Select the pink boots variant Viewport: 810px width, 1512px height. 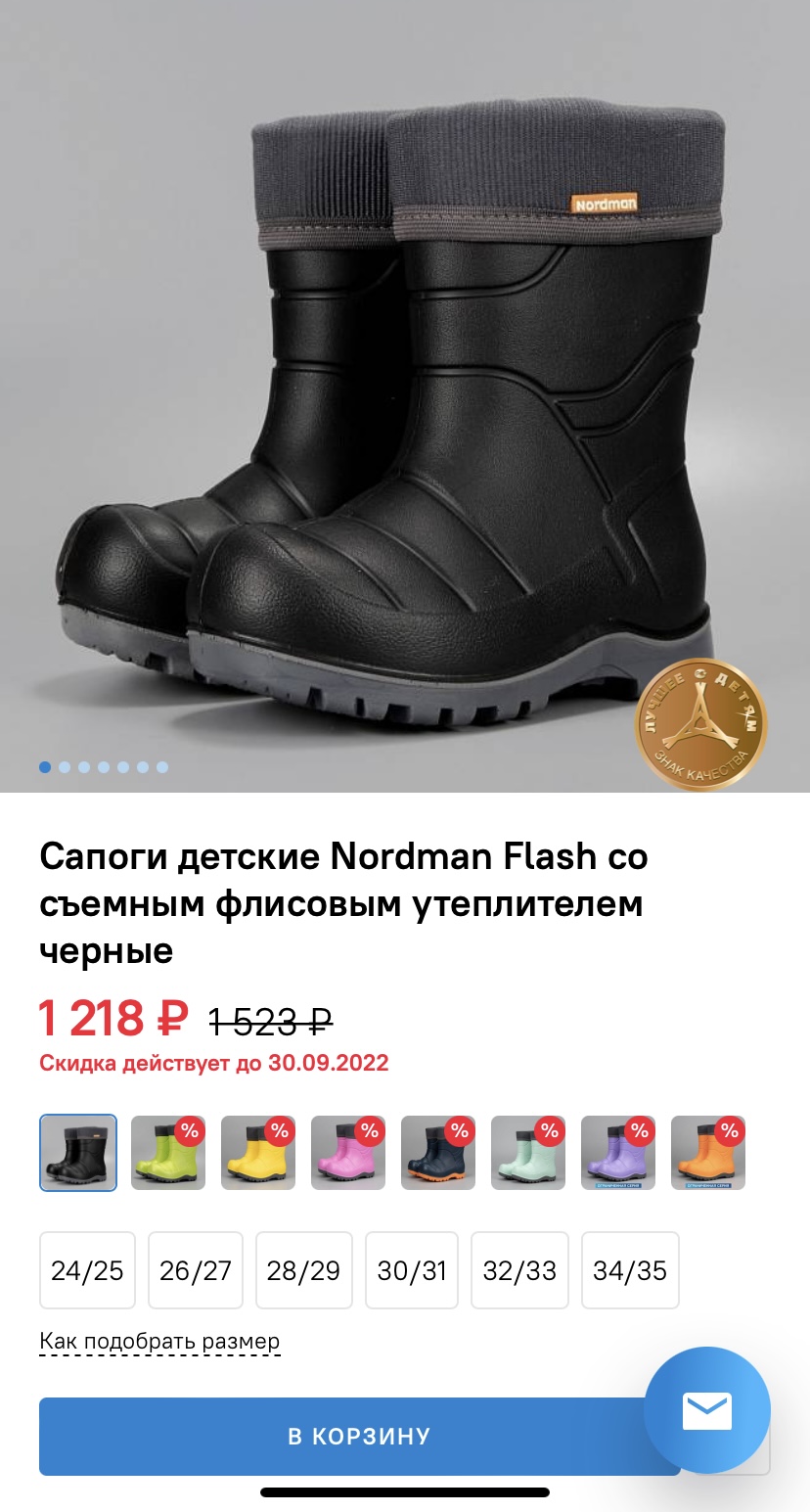click(x=348, y=1153)
